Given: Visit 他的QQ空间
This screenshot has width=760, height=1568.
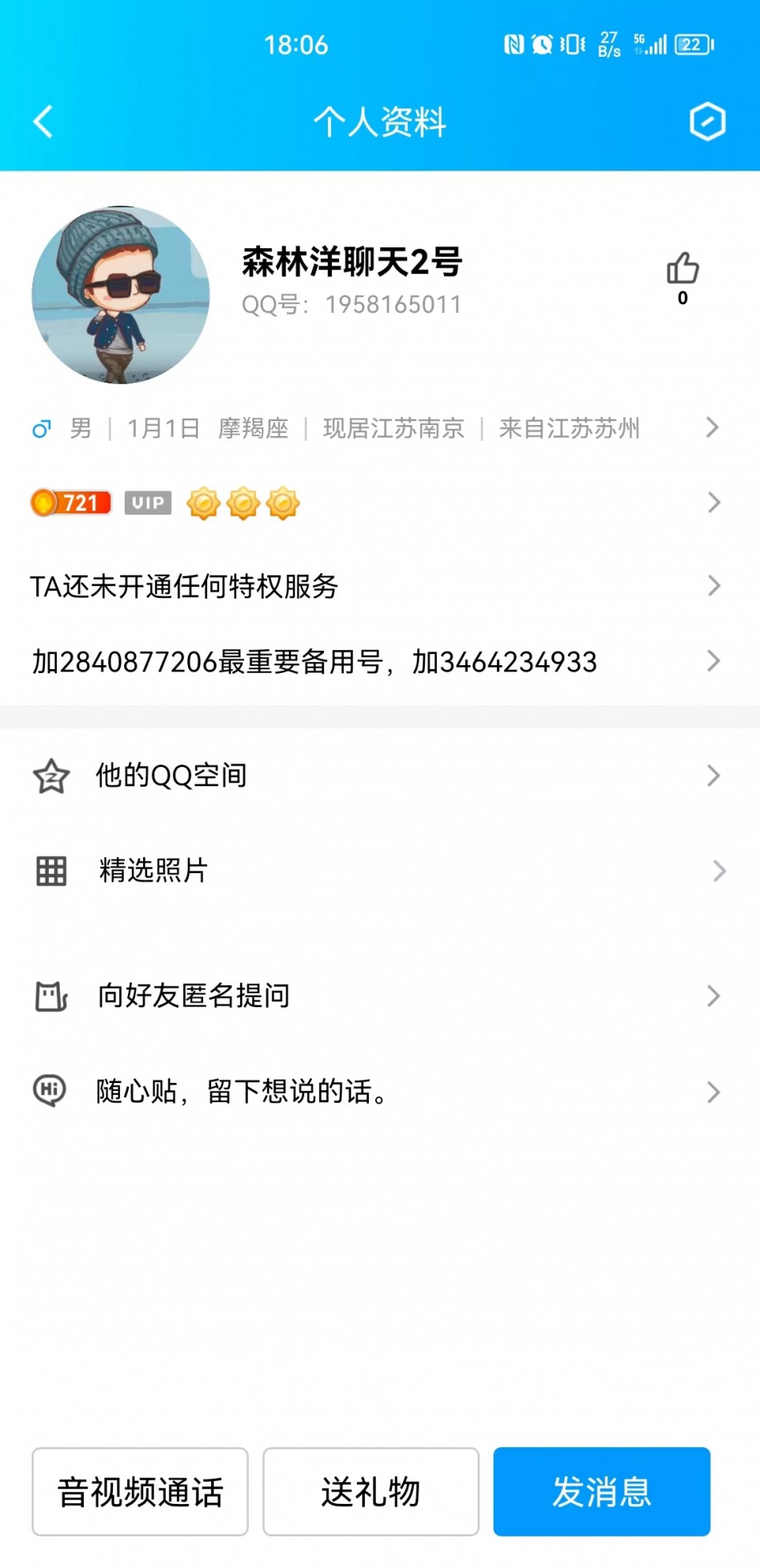Looking at the screenshot, I should coord(376,776).
